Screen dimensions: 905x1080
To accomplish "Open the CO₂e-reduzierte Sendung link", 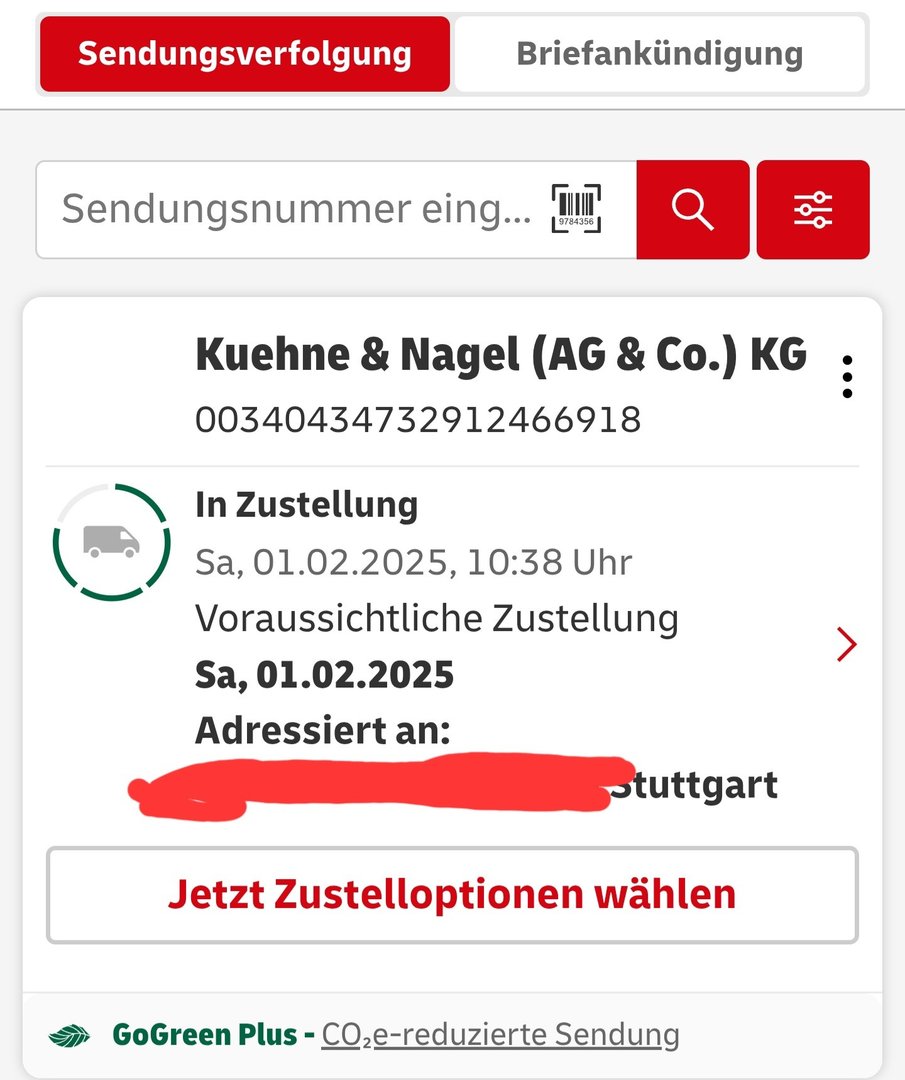I will tap(500, 1034).
